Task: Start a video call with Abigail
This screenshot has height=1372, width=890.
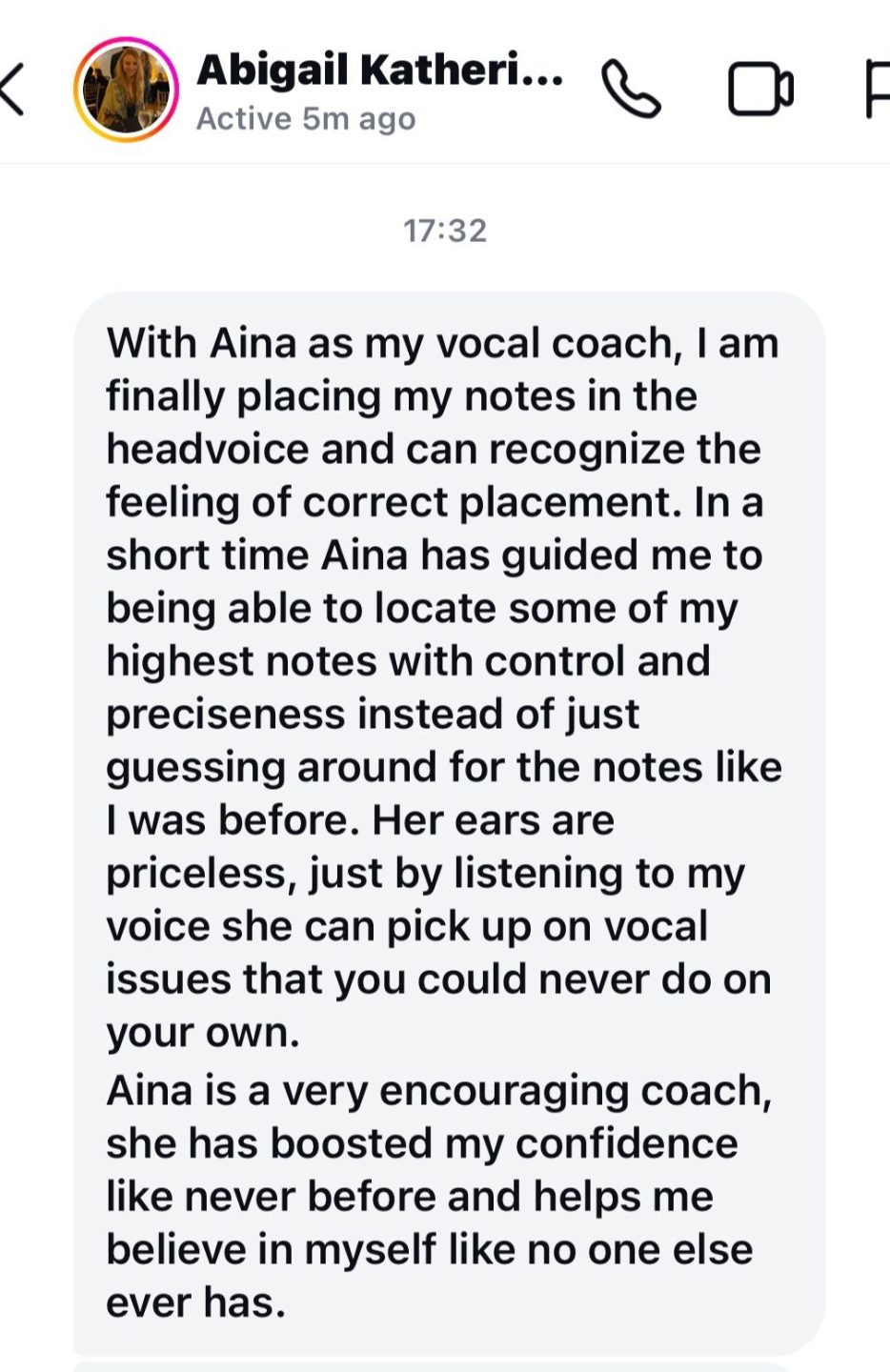Action: point(760,90)
